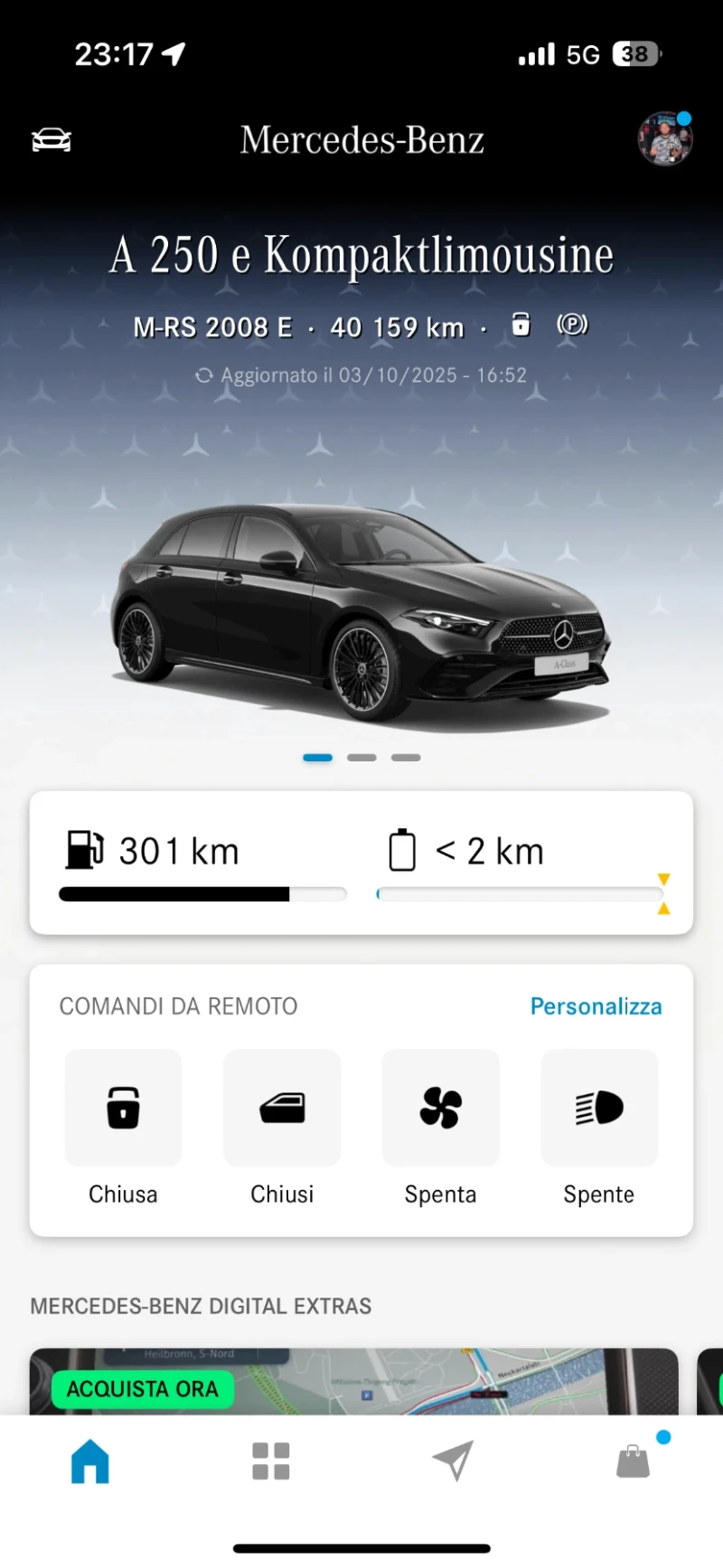Viewport: 723px width, 1568px height.
Task: Tap the fuel level progress bar
Action: point(202,893)
